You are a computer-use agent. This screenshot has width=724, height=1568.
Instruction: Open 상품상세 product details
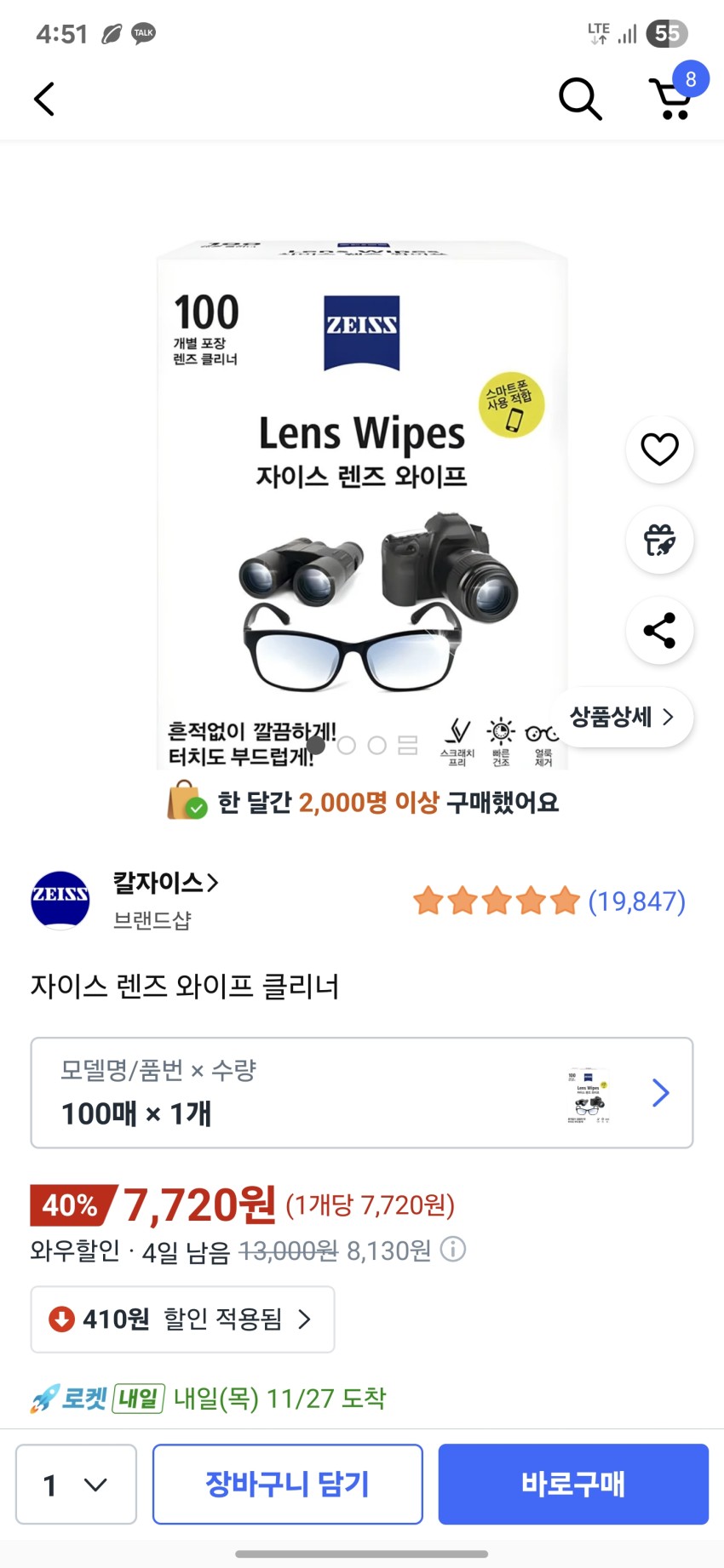[x=622, y=717]
